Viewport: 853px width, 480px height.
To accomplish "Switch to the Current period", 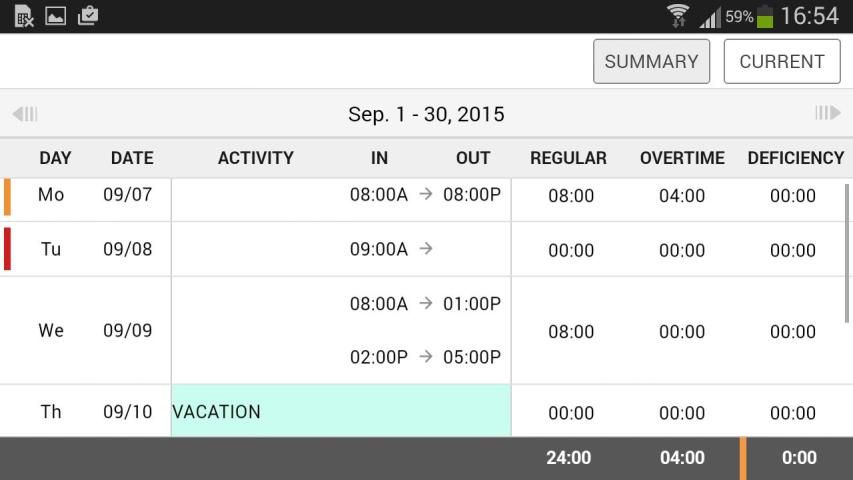I will [781, 61].
